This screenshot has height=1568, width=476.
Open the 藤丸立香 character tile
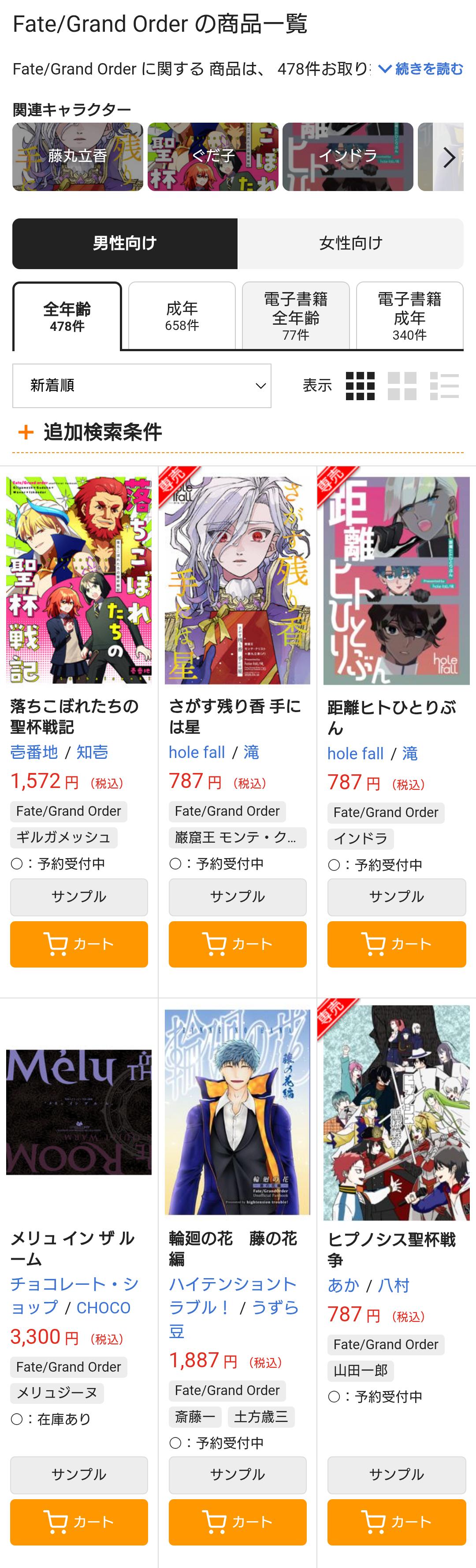click(x=78, y=157)
